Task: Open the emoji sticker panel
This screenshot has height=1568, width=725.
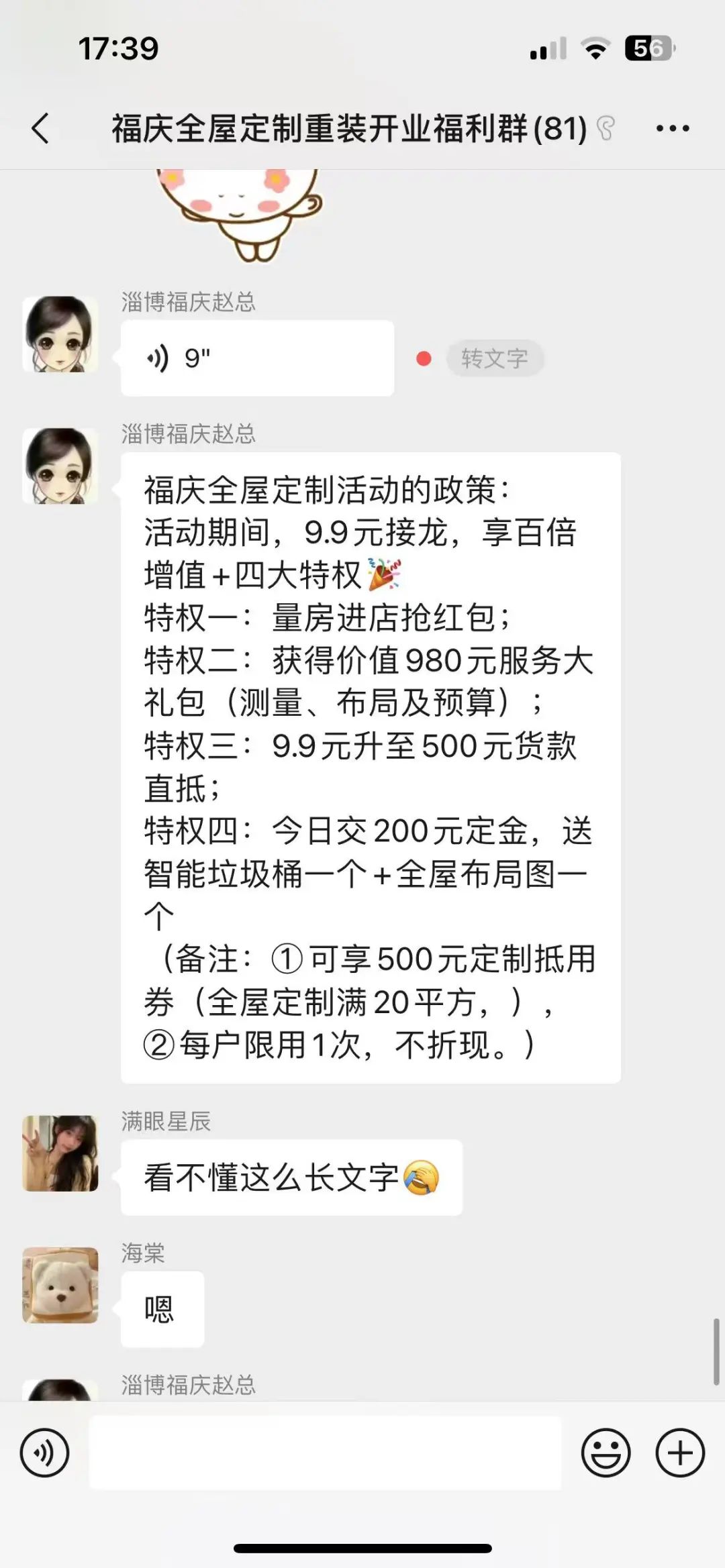Action: point(606,1453)
